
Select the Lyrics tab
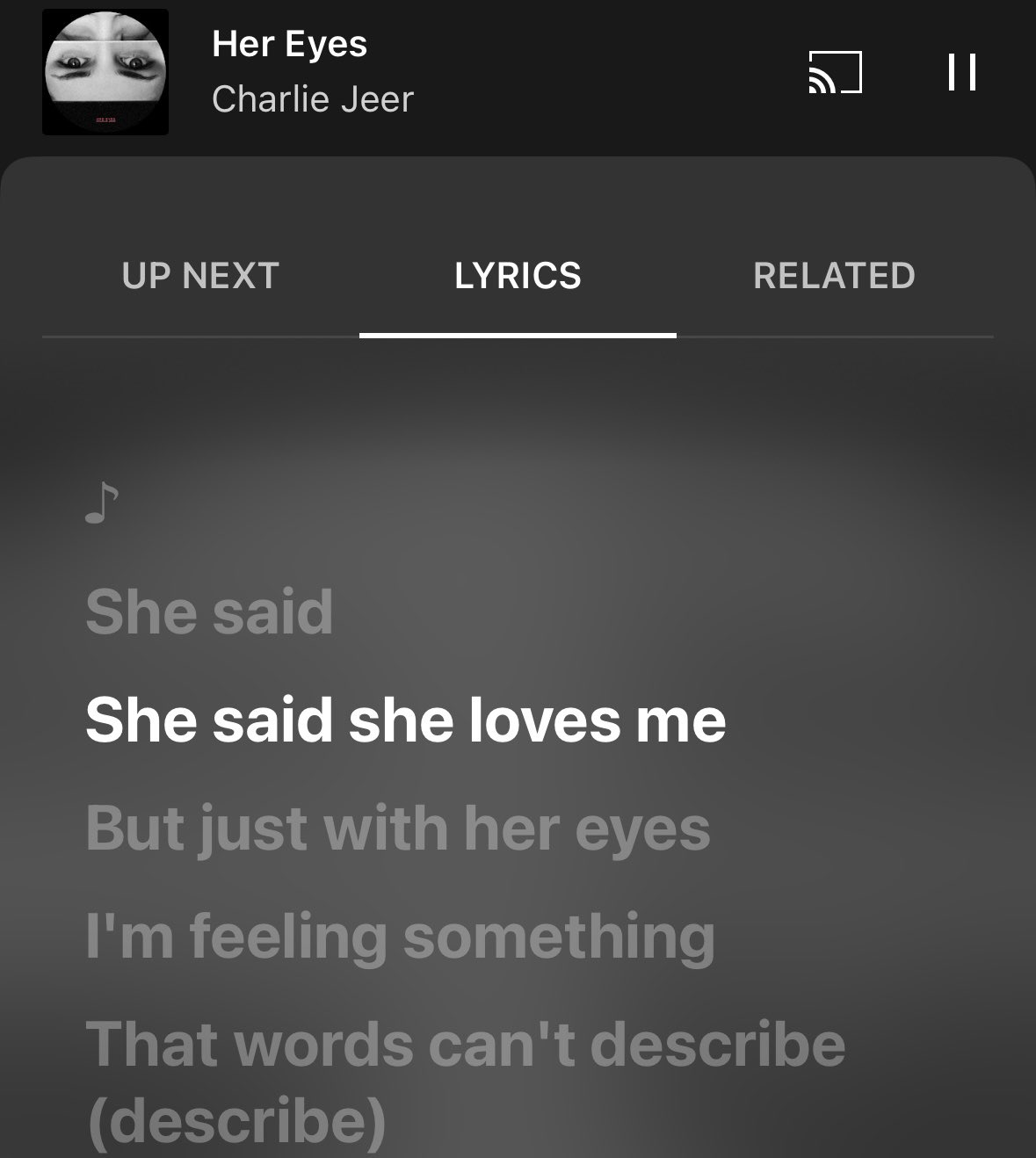click(x=518, y=276)
